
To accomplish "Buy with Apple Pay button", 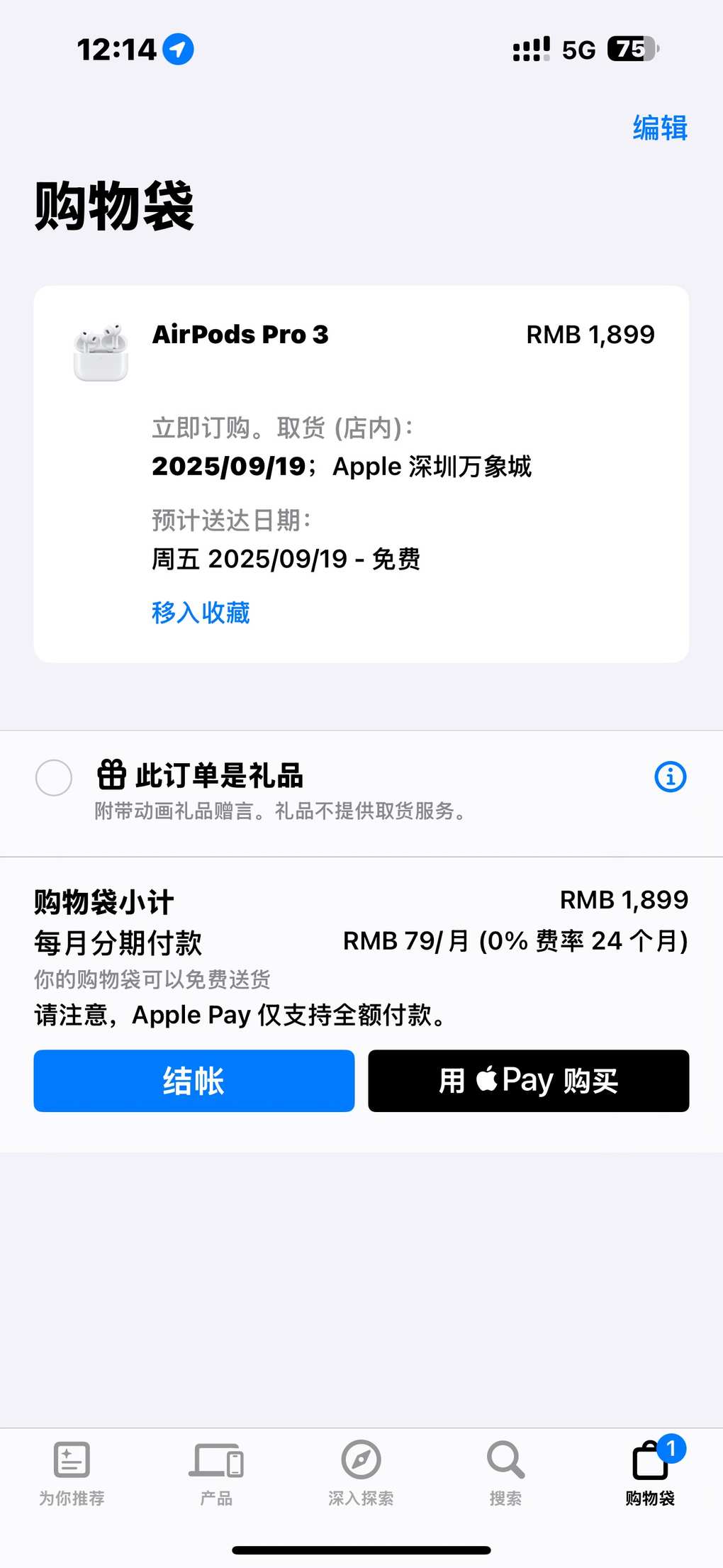I will pyautogui.click(x=528, y=1081).
